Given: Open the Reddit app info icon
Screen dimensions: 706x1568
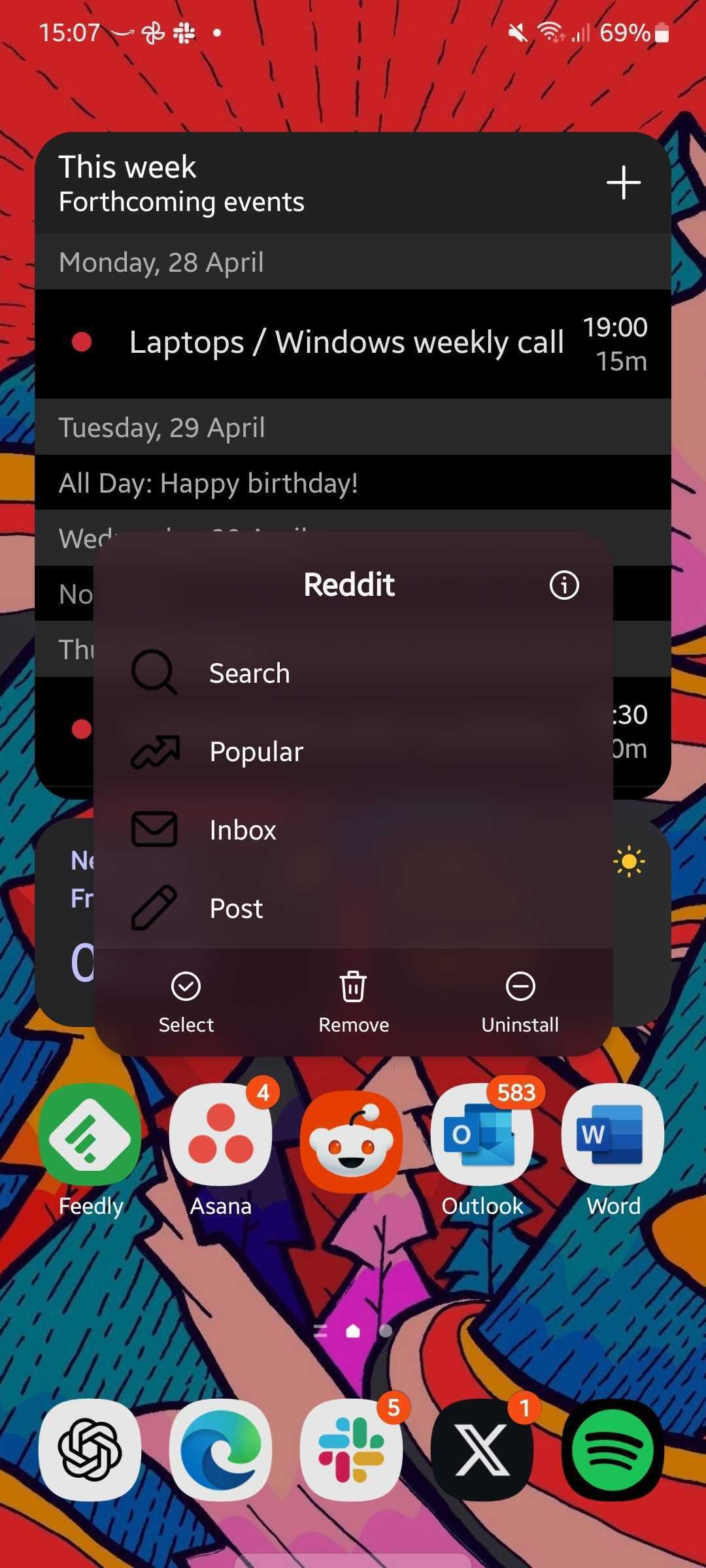Looking at the screenshot, I should point(564,585).
